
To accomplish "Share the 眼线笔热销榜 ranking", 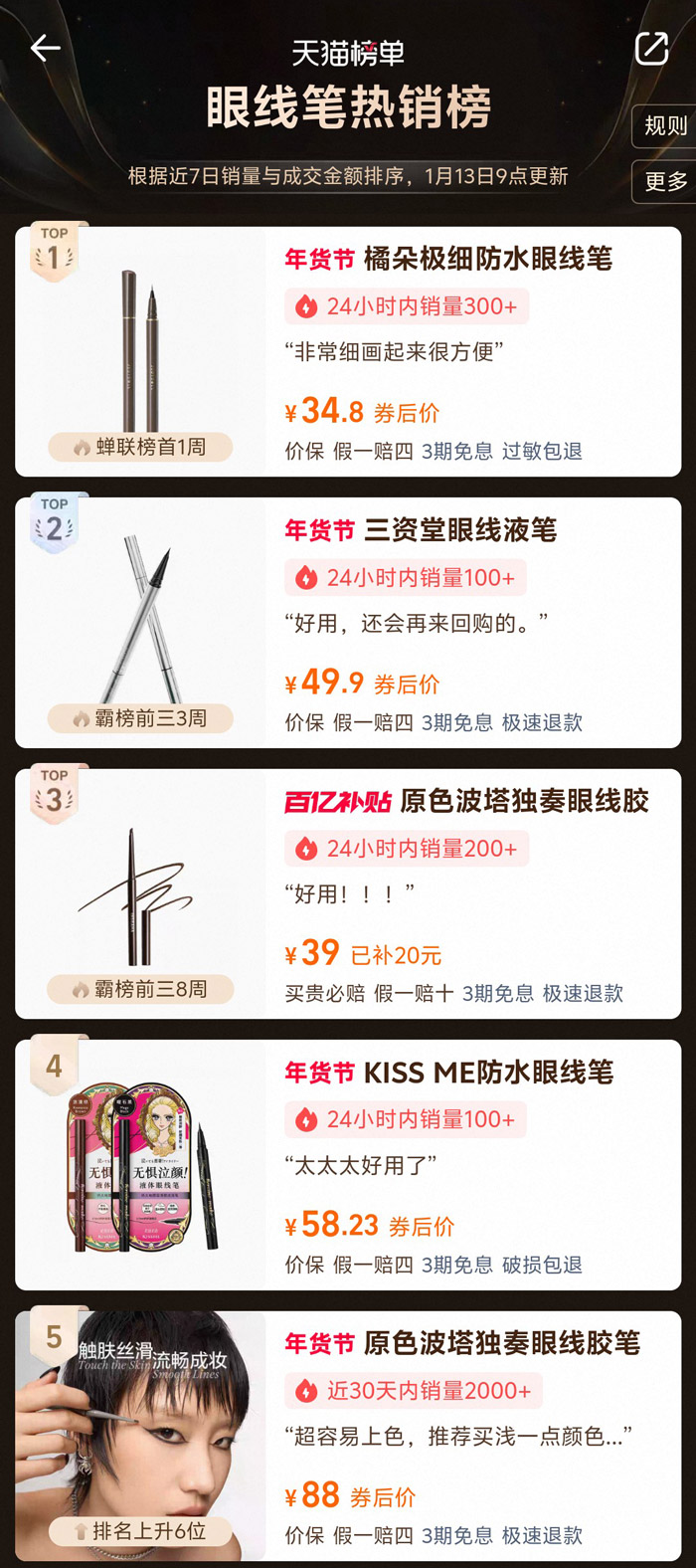I will point(651,48).
